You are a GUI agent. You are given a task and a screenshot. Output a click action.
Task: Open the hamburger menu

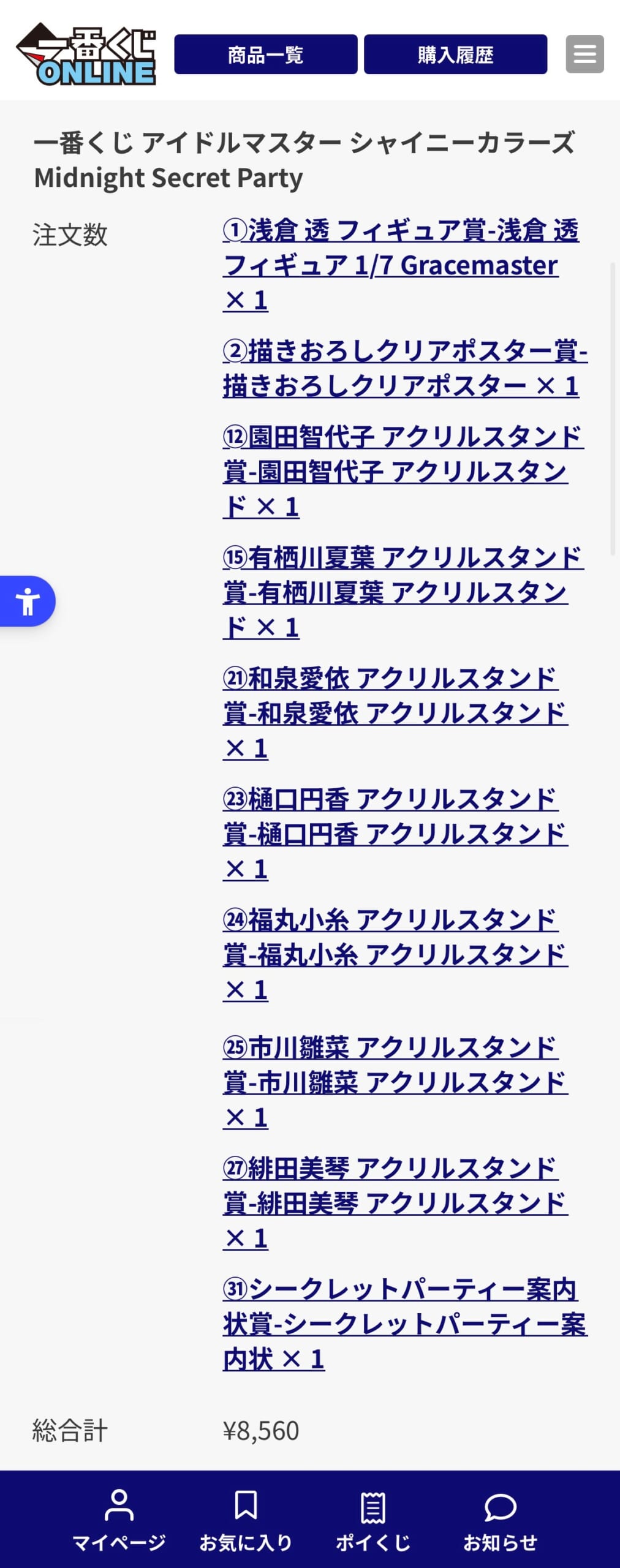point(584,54)
